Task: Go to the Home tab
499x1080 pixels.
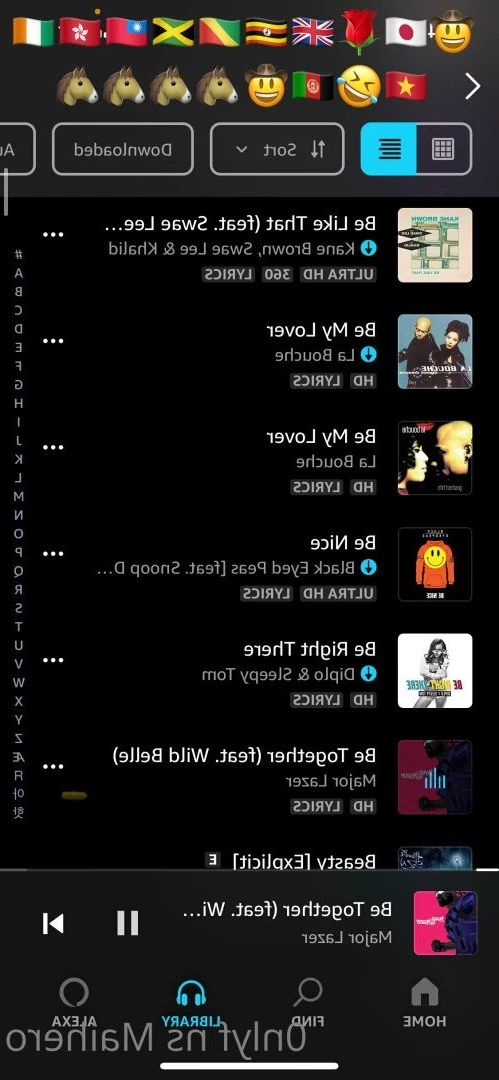Action: 425,1002
